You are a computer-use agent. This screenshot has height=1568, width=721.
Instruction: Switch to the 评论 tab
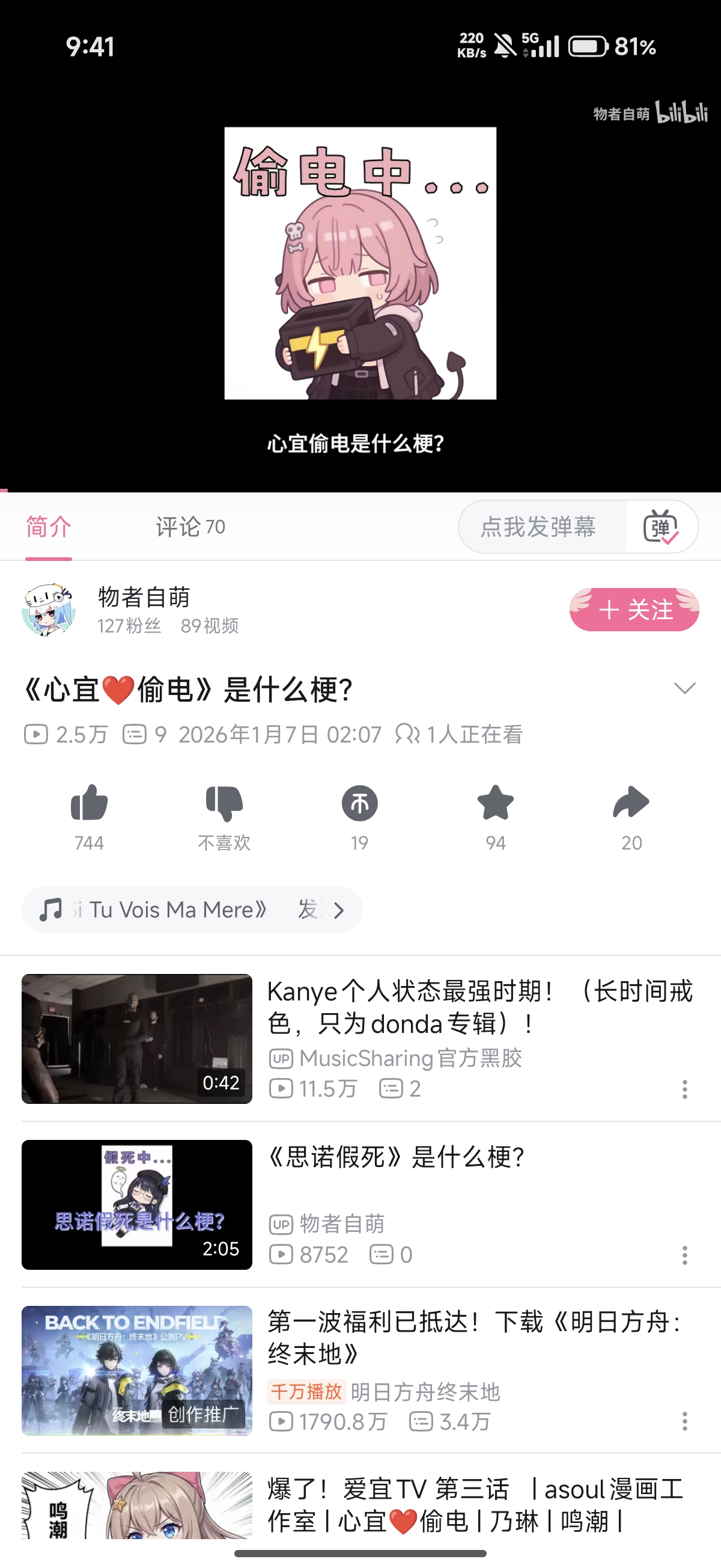pos(190,527)
